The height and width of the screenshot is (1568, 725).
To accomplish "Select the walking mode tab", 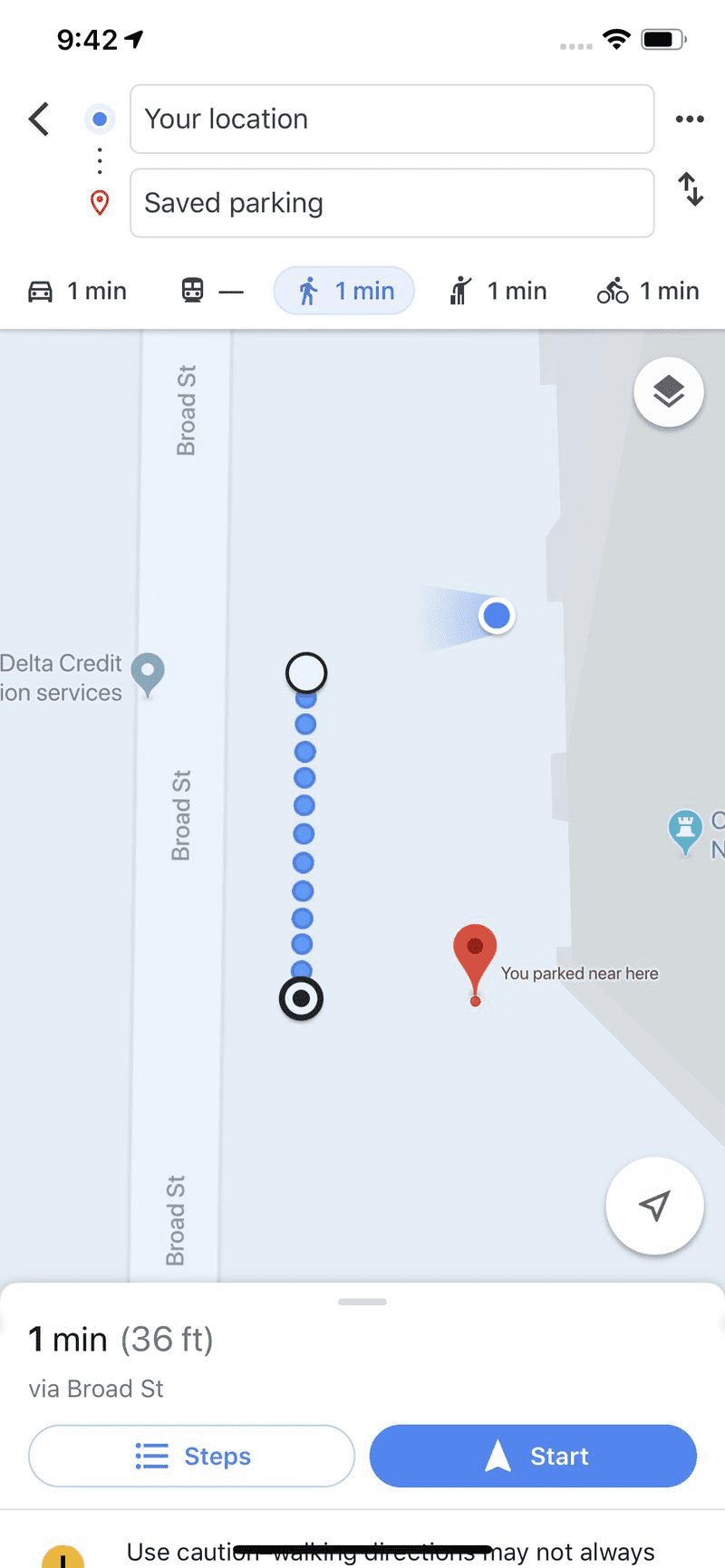I will [x=344, y=291].
